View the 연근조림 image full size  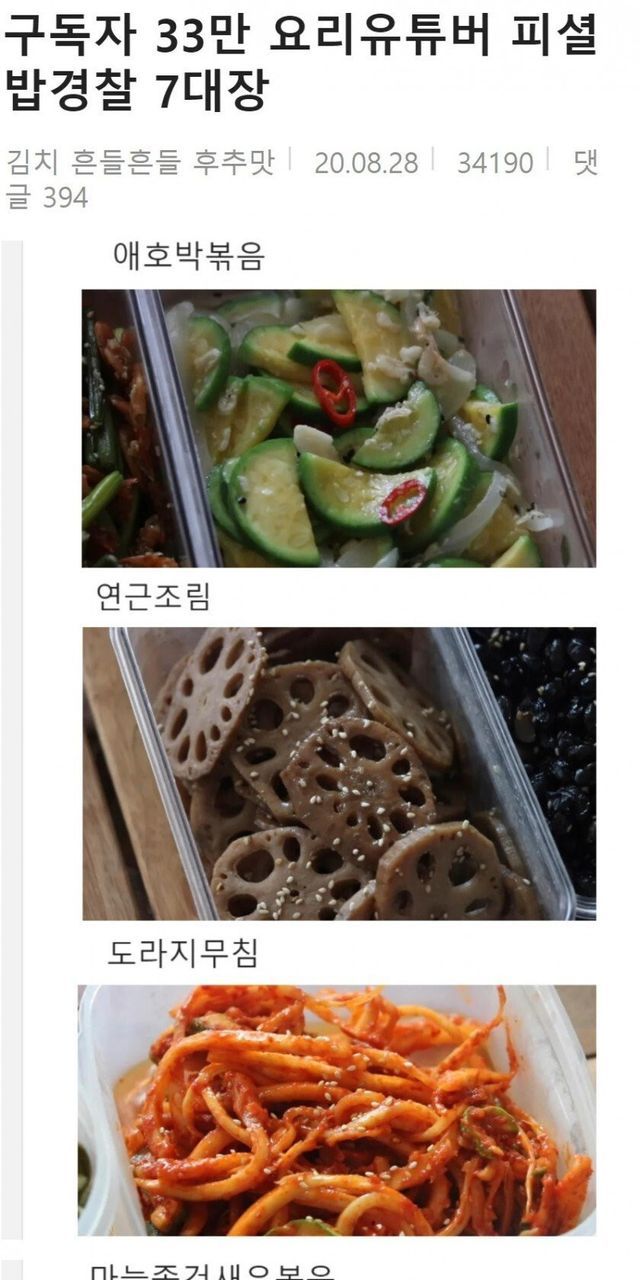[x=339, y=773]
